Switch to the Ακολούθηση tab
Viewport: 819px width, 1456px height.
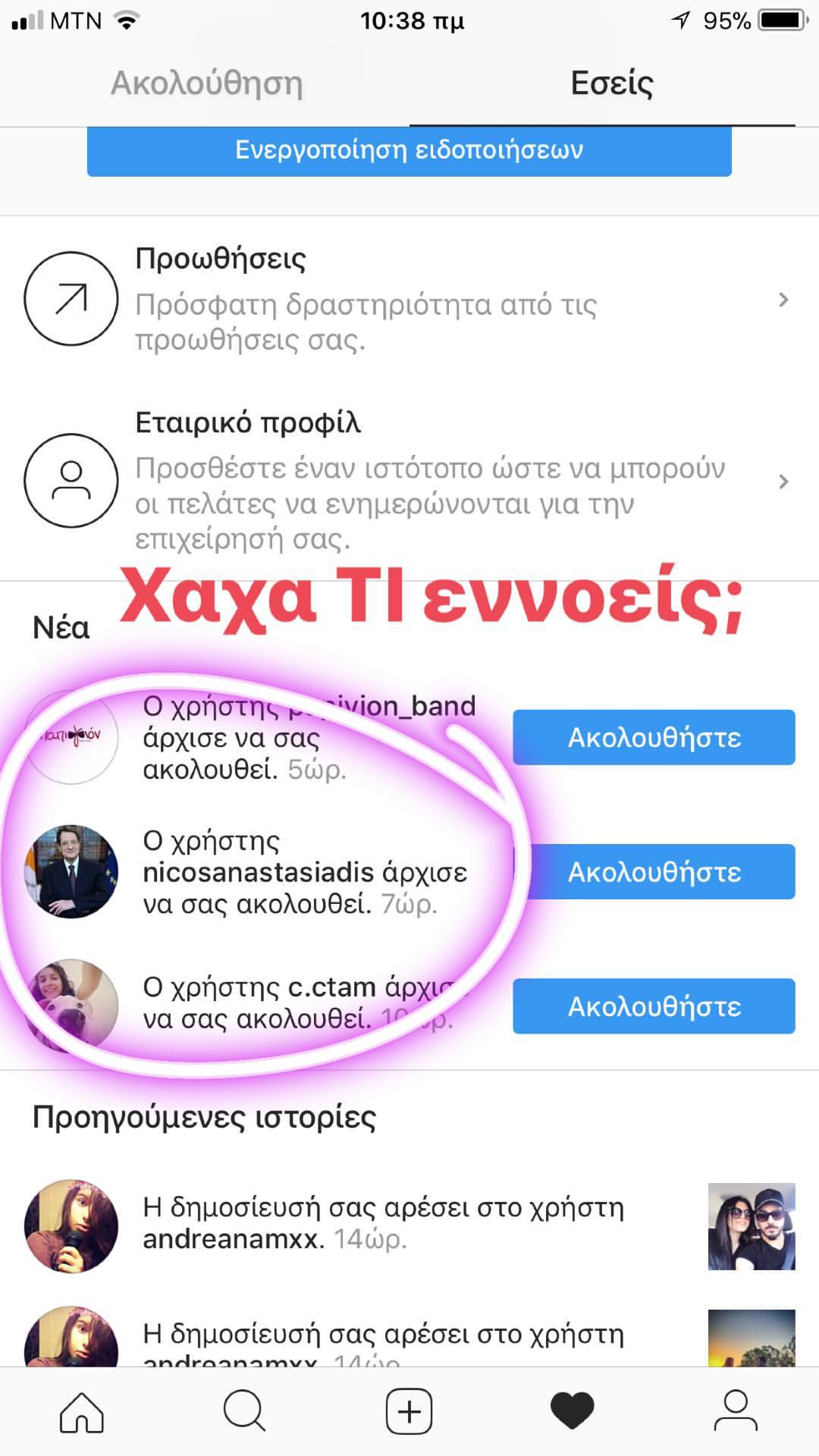pyautogui.click(x=206, y=83)
